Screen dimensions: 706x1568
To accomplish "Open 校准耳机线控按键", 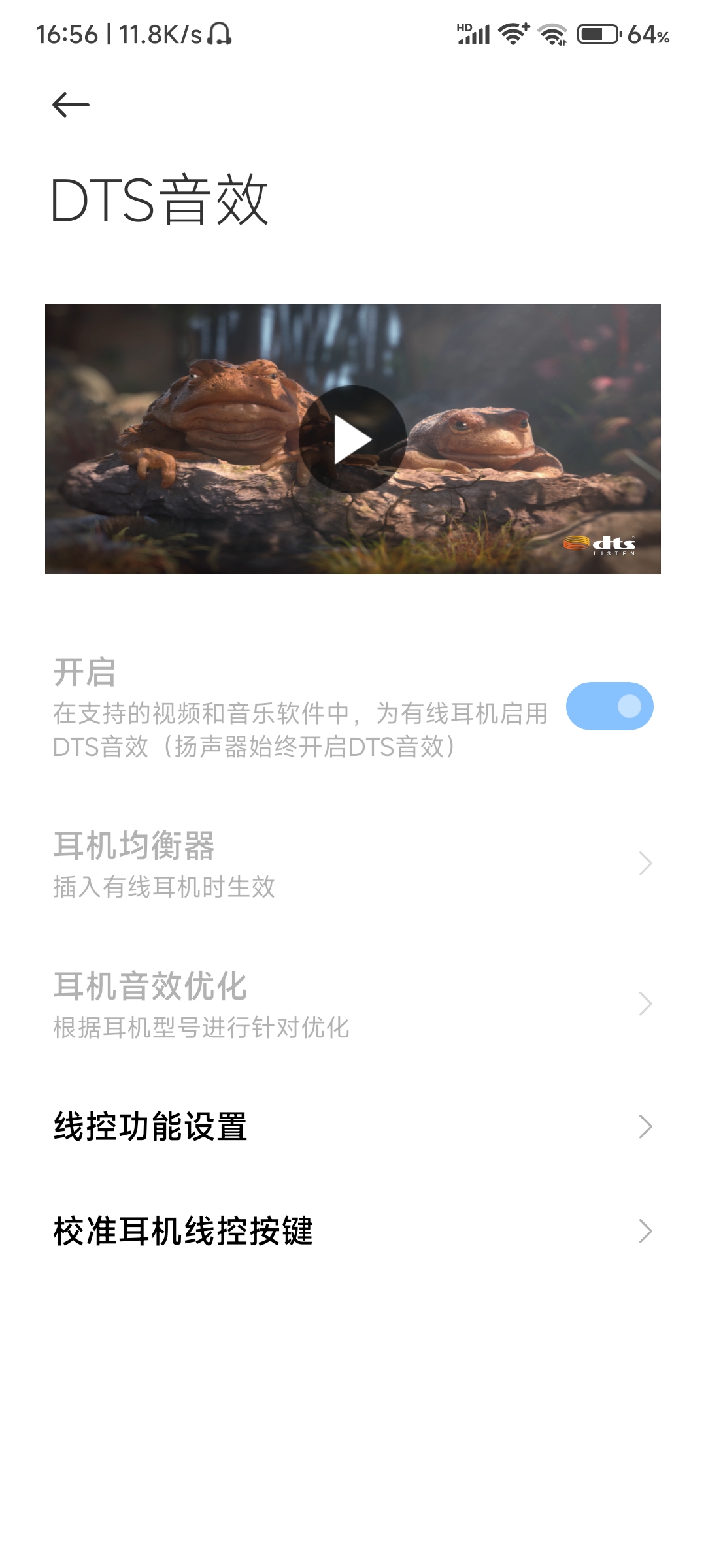I will tap(353, 1231).
